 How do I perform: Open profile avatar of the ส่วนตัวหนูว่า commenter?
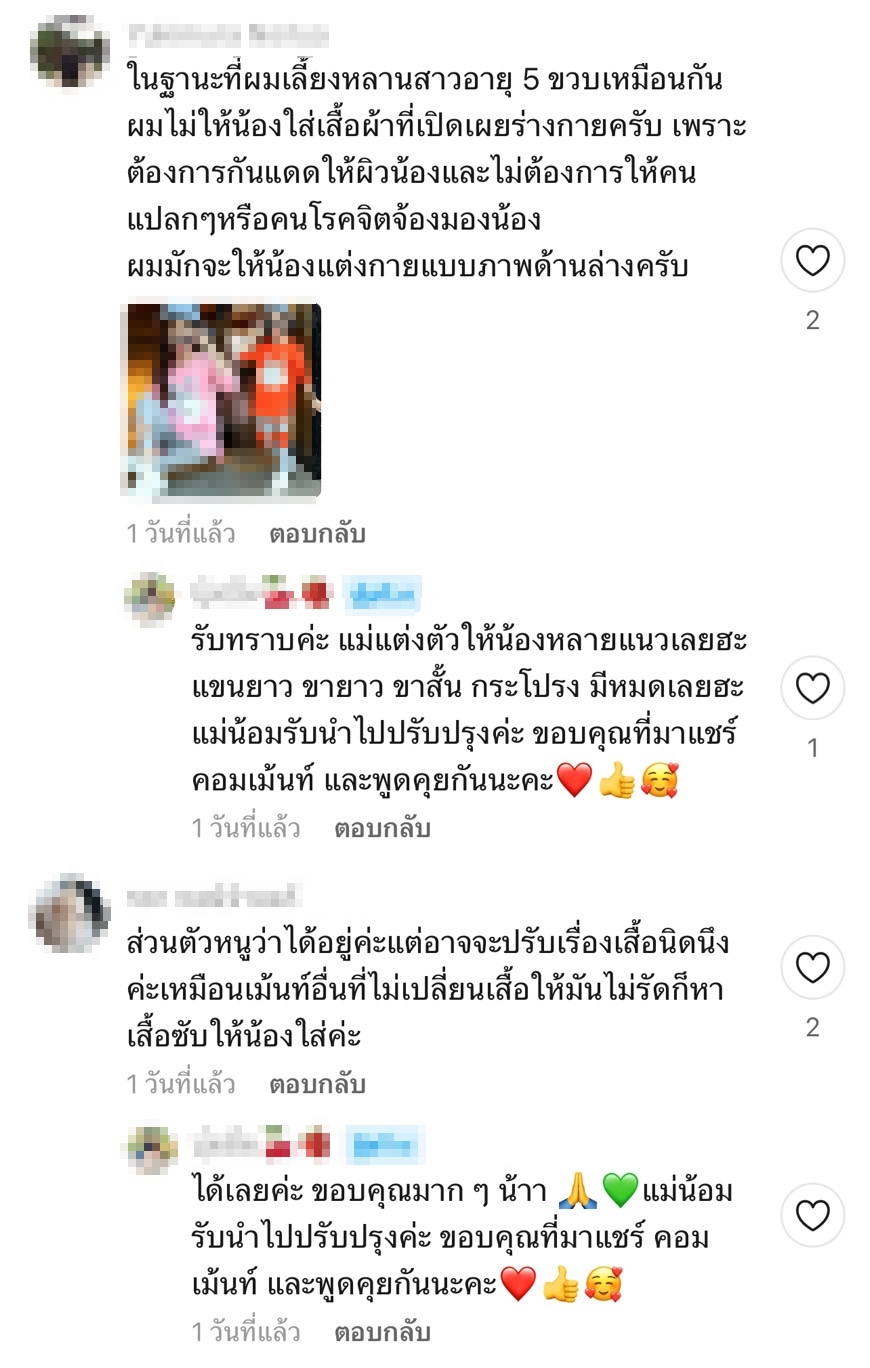[x=70, y=913]
